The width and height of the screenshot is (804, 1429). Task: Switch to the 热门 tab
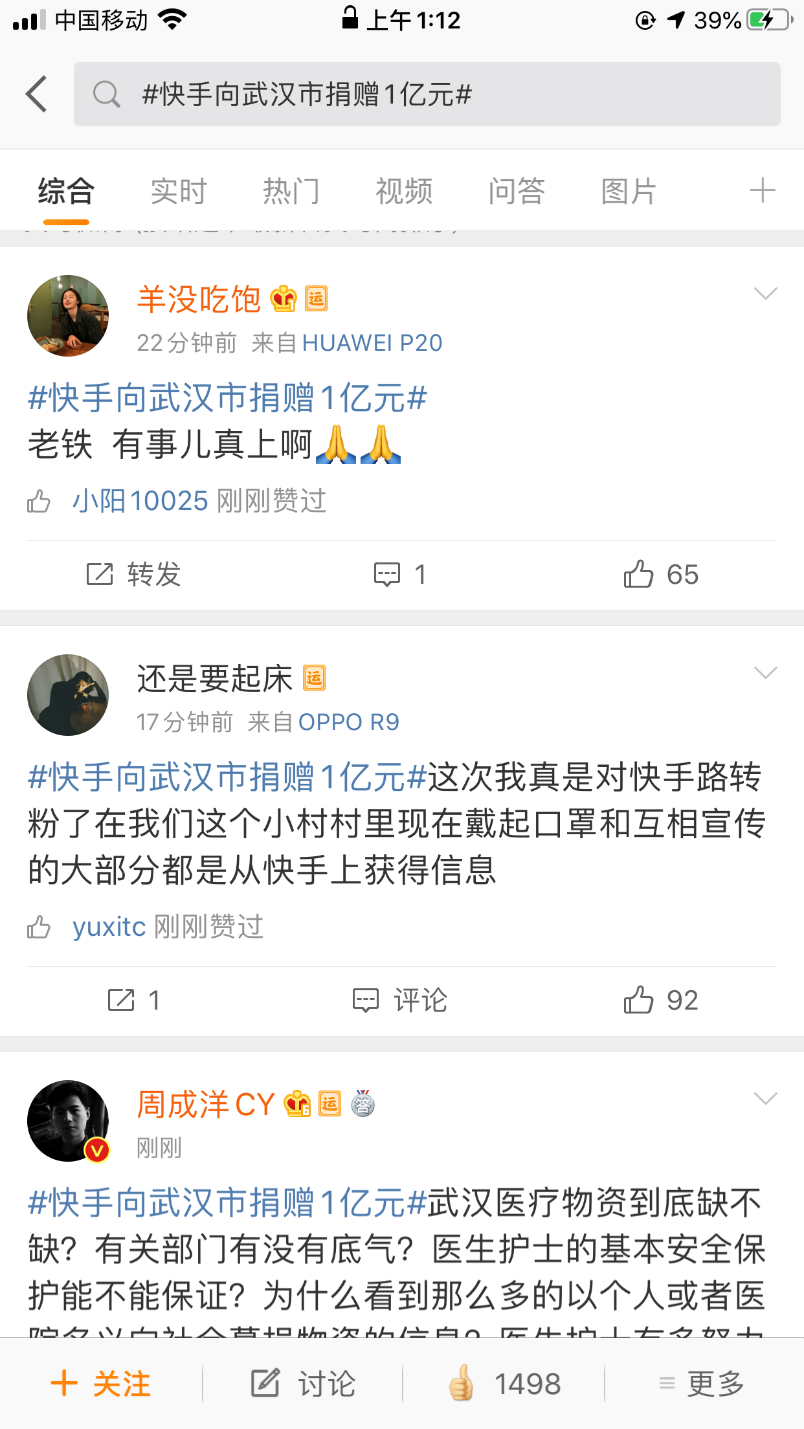pos(291,190)
